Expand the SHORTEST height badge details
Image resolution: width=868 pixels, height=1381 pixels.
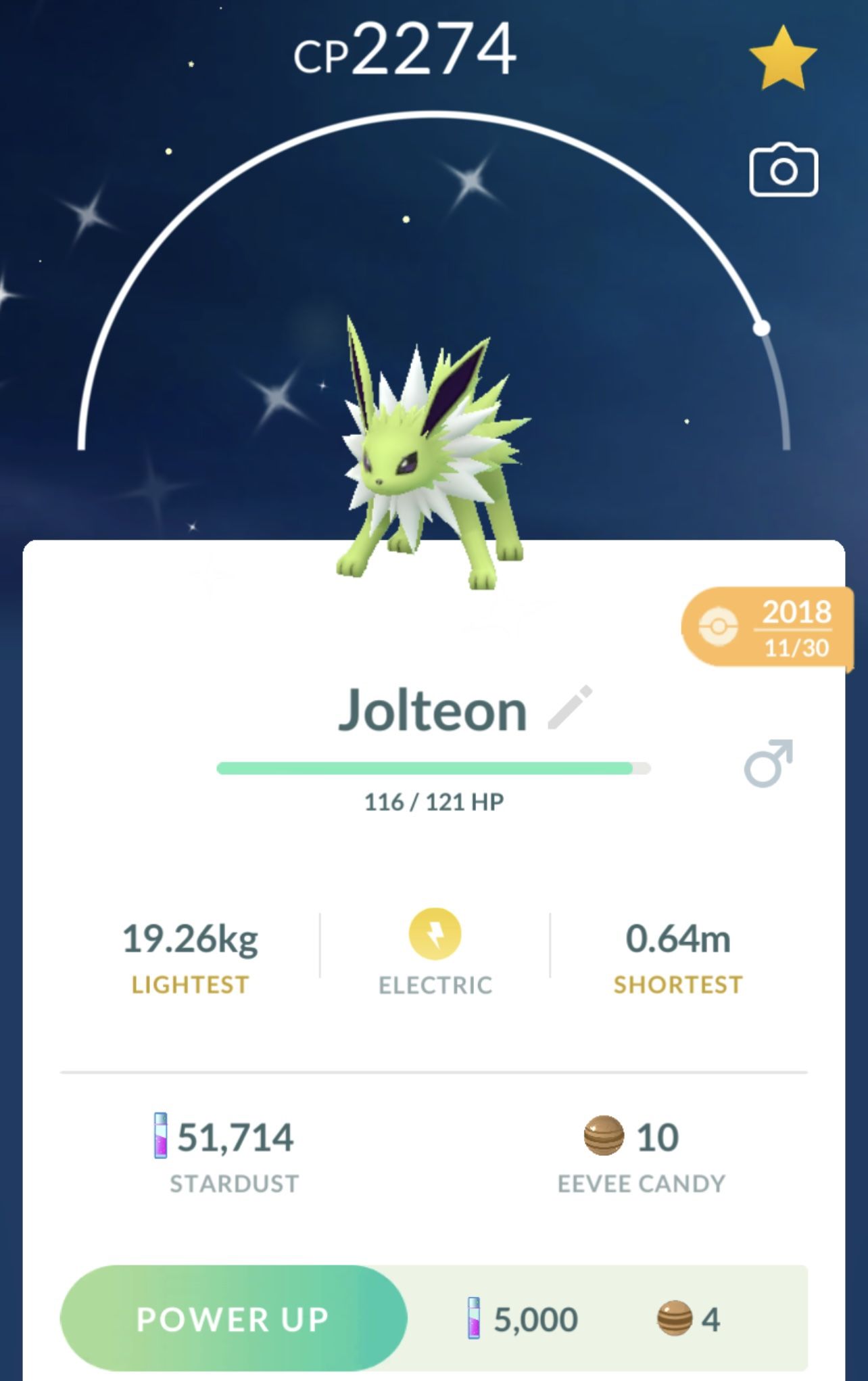(x=677, y=985)
